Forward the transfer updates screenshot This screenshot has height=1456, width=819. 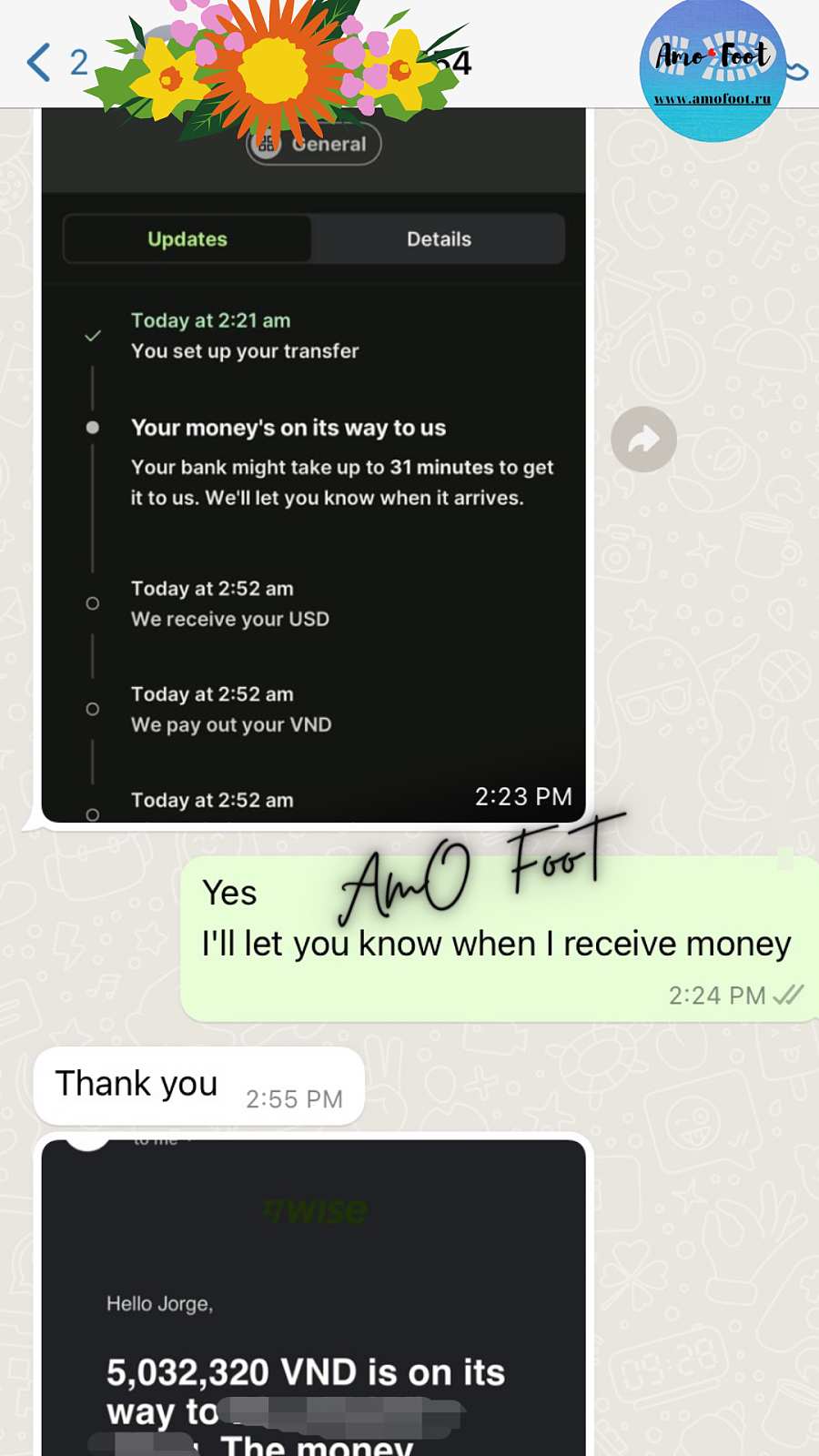(x=643, y=440)
